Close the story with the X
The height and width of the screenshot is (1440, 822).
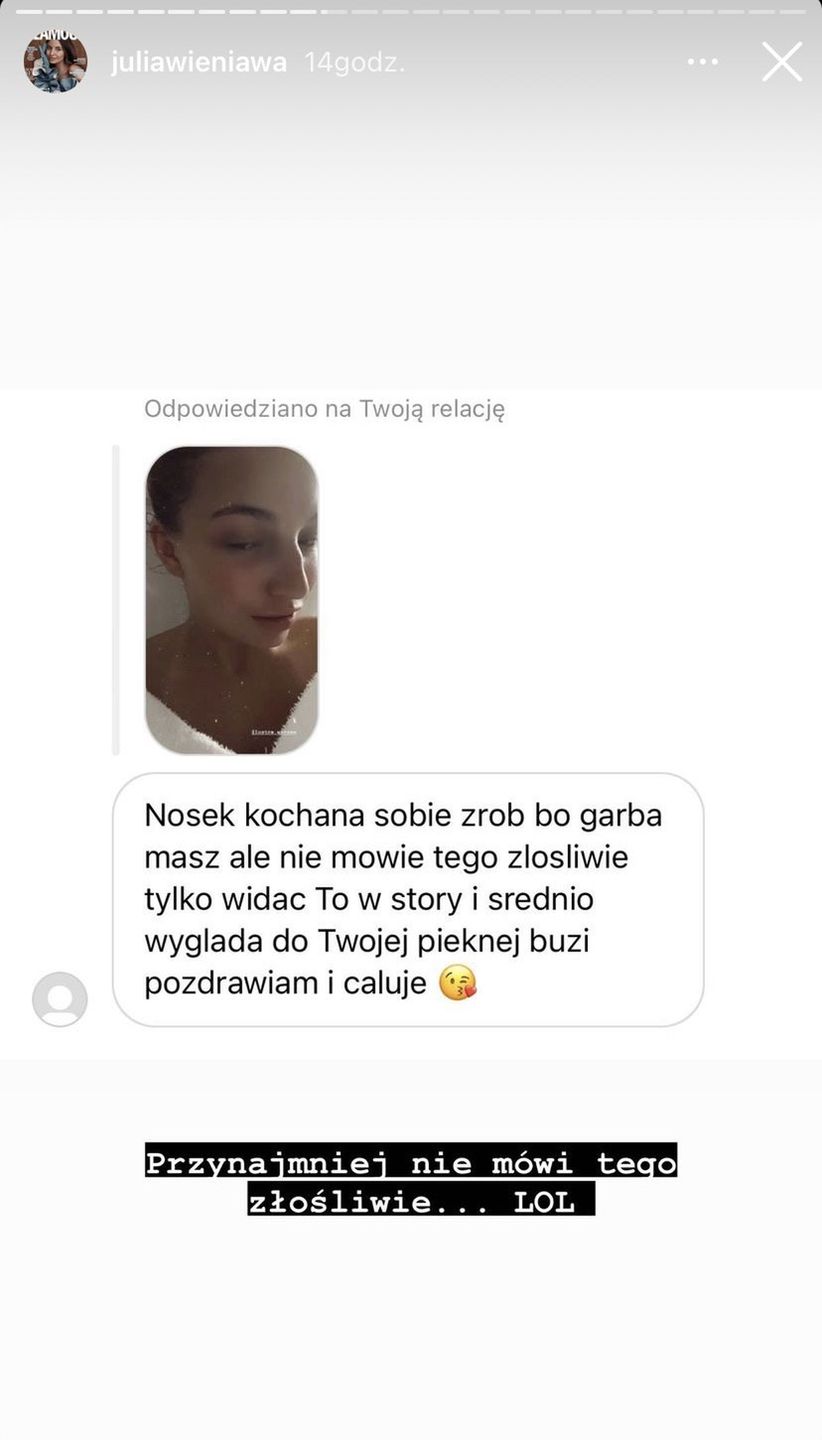coord(782,61)
